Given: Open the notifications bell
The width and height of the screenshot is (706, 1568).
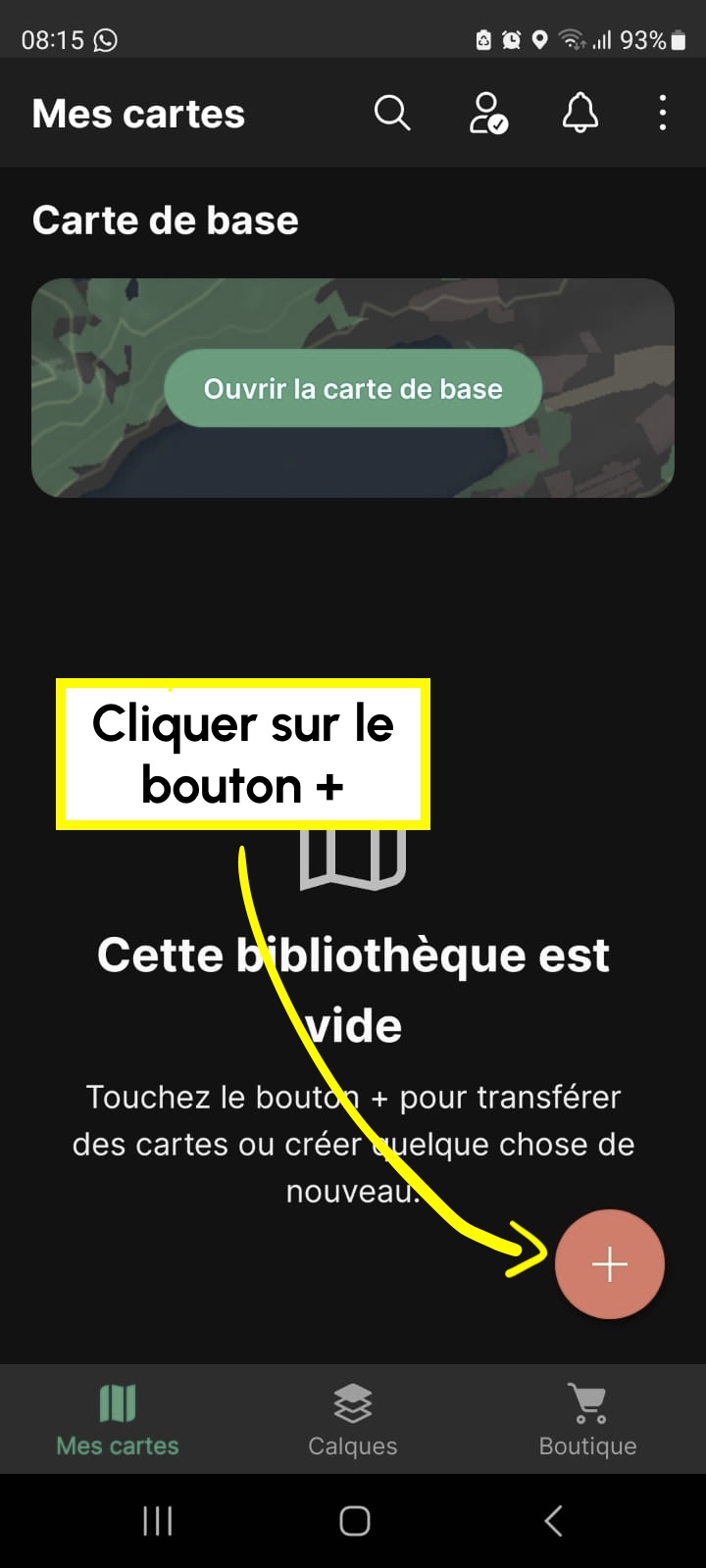Looking at the screenshot, I should (580, 113).
